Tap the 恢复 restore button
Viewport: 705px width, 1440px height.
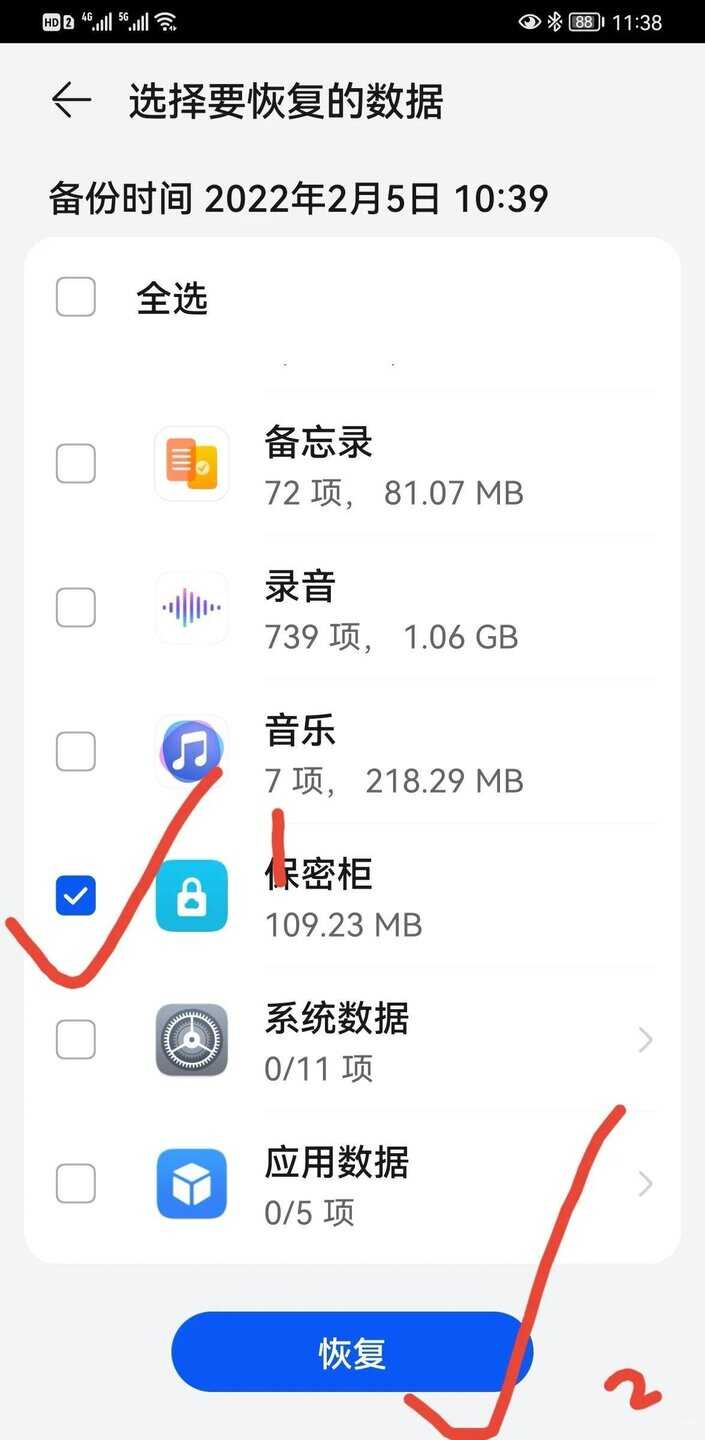pyautogui.click(x=352, y=1352)
